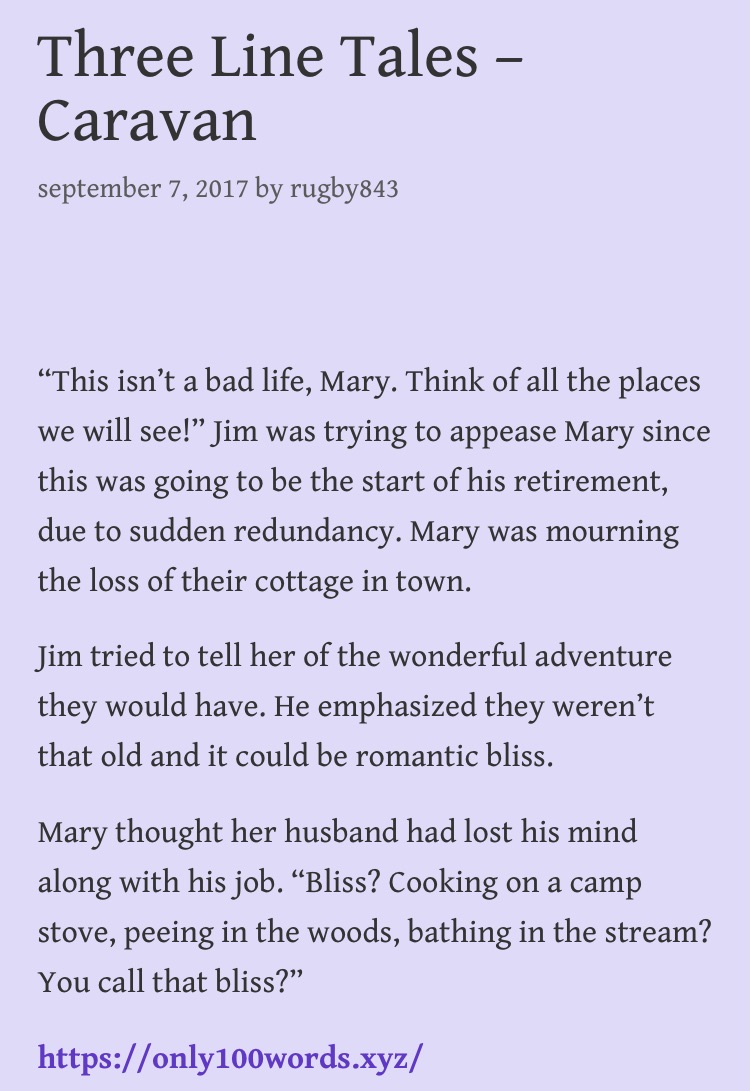Viewport: 750px width, 1091px height.
Task: Open the only100words.xyz link
Action: (x=231, y=1056)
